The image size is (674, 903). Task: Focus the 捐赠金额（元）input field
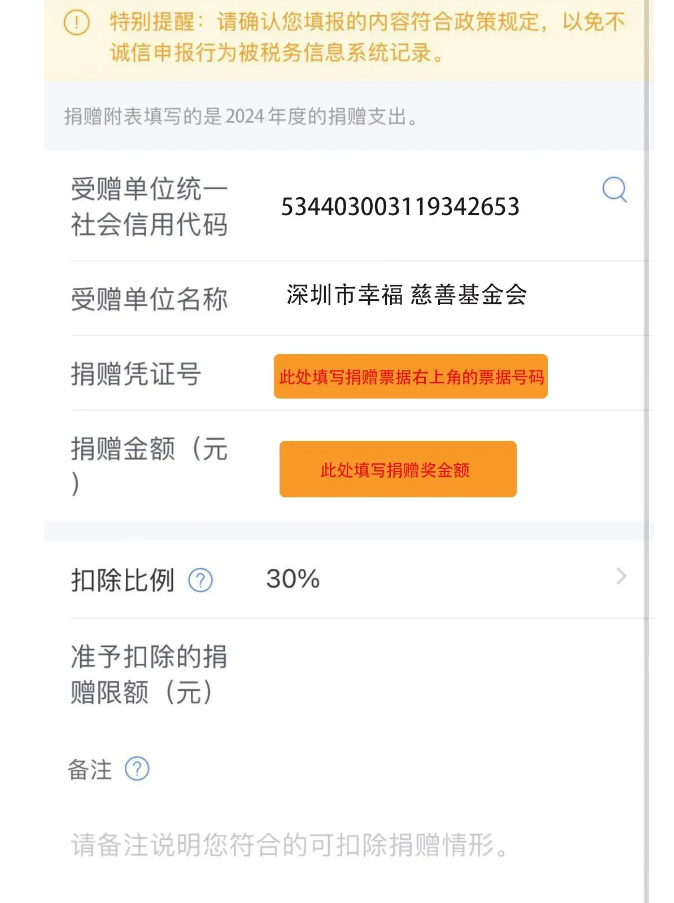tap(397, 469)
